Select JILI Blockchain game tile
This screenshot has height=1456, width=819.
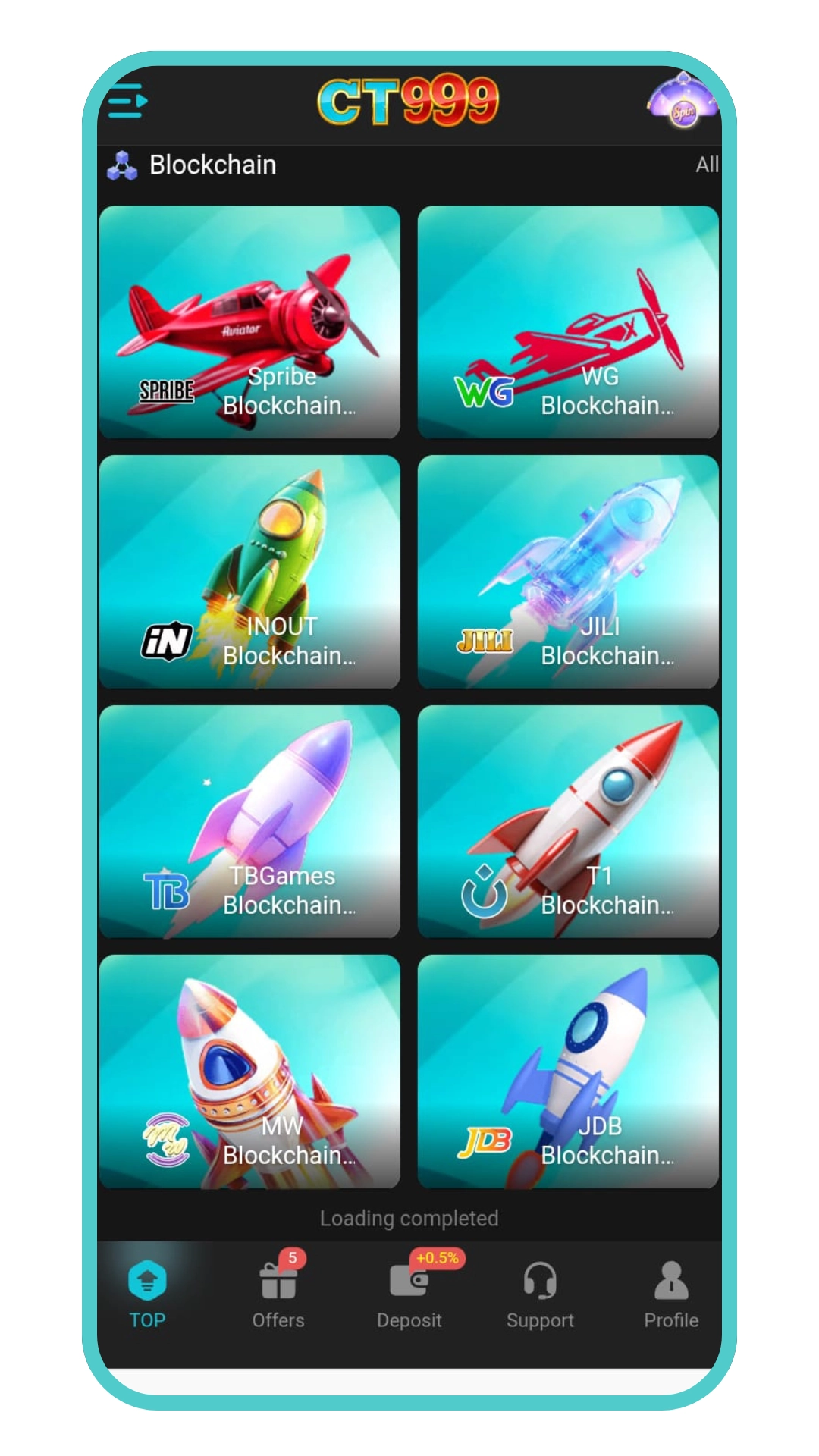(568, 571)
